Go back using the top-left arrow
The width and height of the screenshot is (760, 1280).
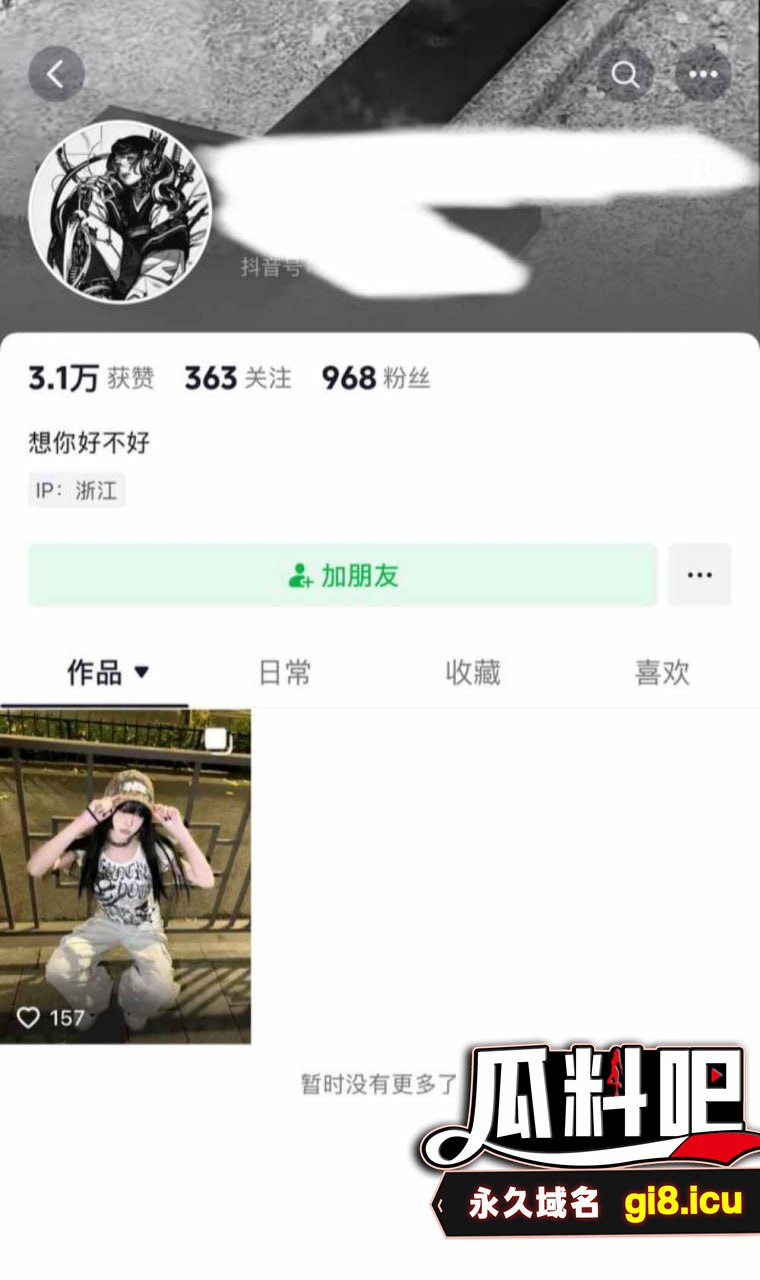coord(56,74)
